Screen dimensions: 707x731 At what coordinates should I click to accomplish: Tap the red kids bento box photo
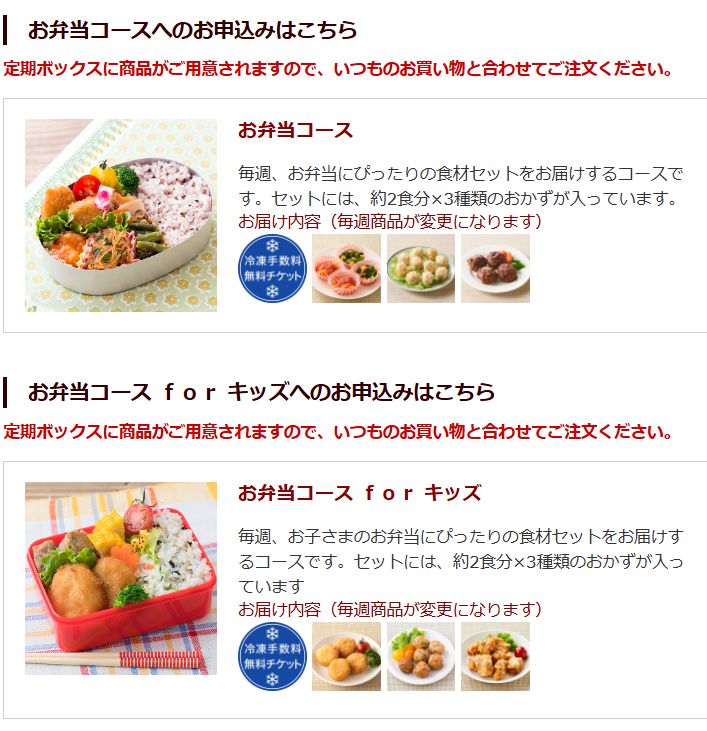coord(121,578)
